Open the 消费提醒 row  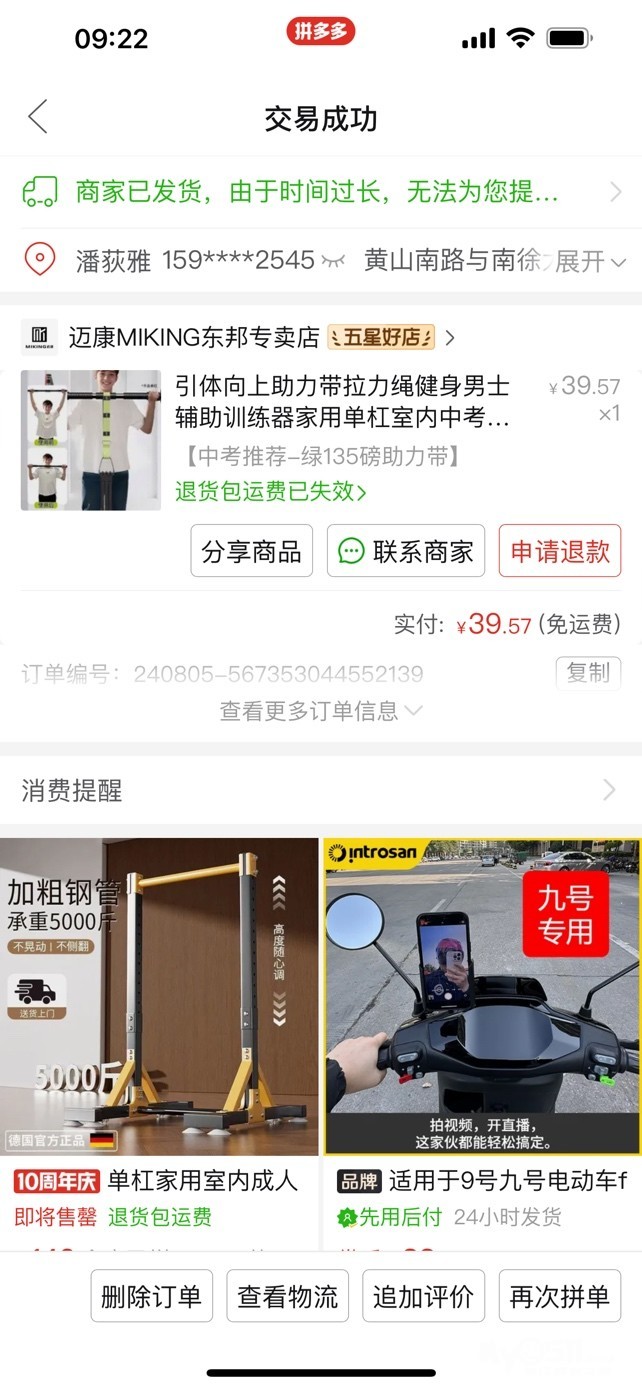tap(321, 791)
